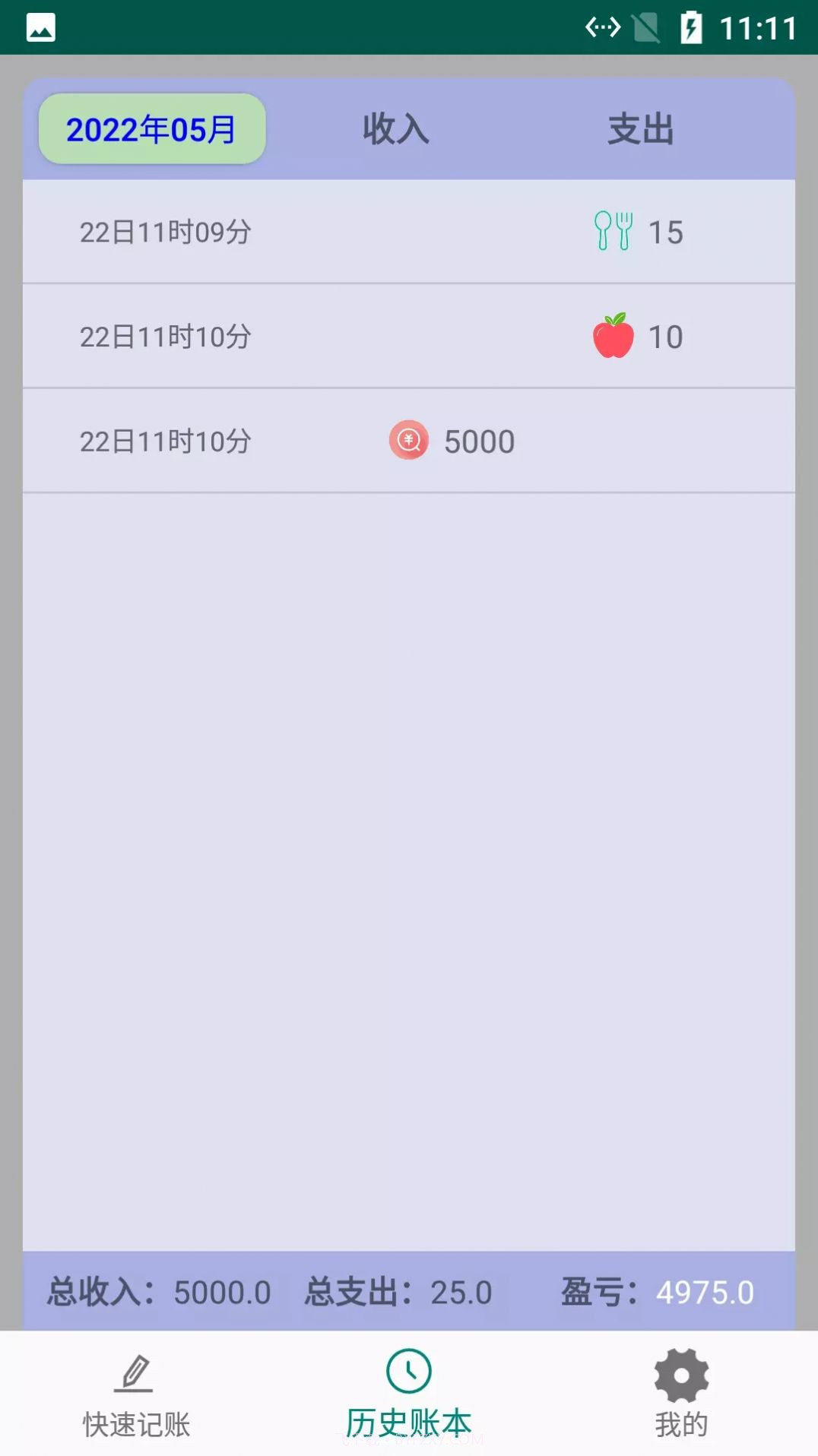This screenshot has width=818, height=1456.
Task: Select the 22日11时09分 expense entry
Action: tap(408, 230)
